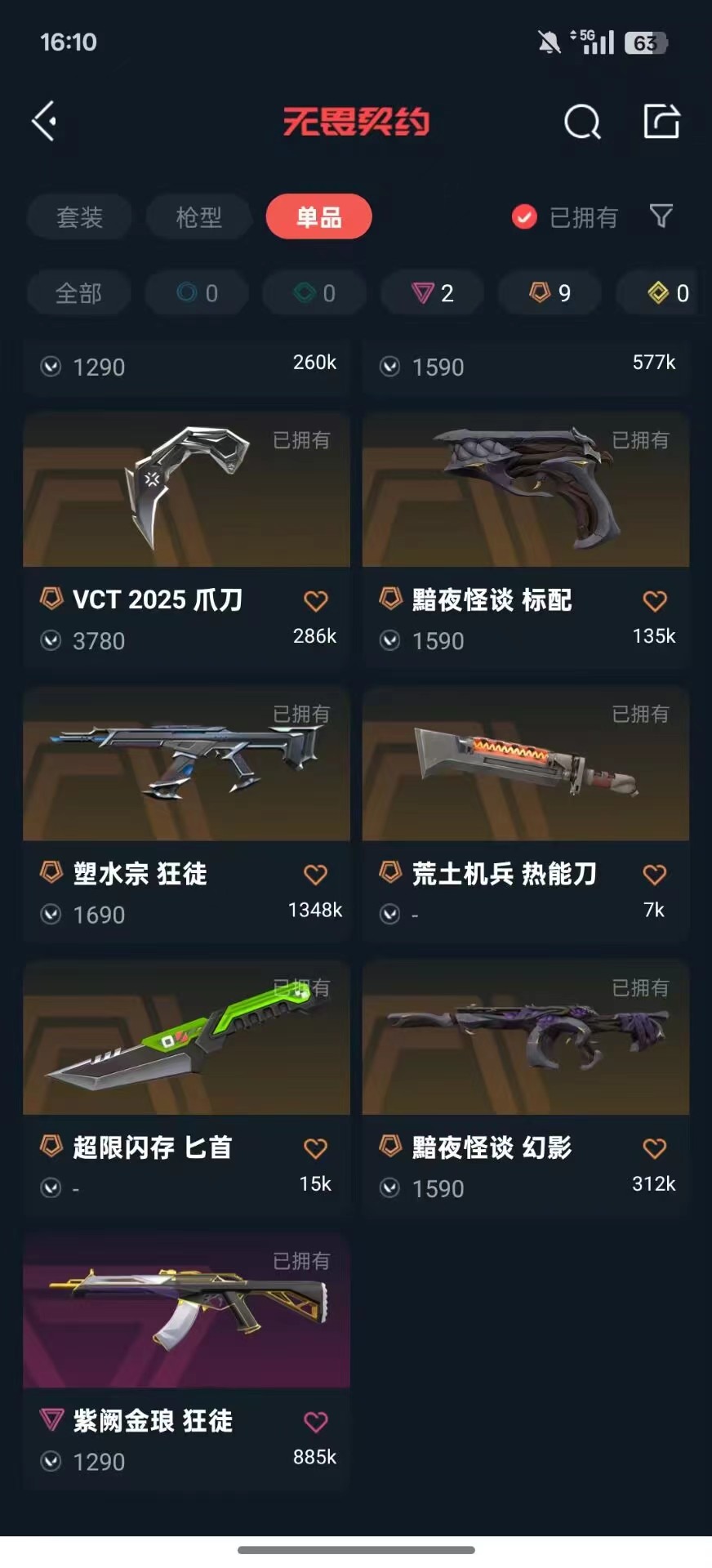
Task: Like the 荒土机兵 热能刀 item
Action: 655,875
